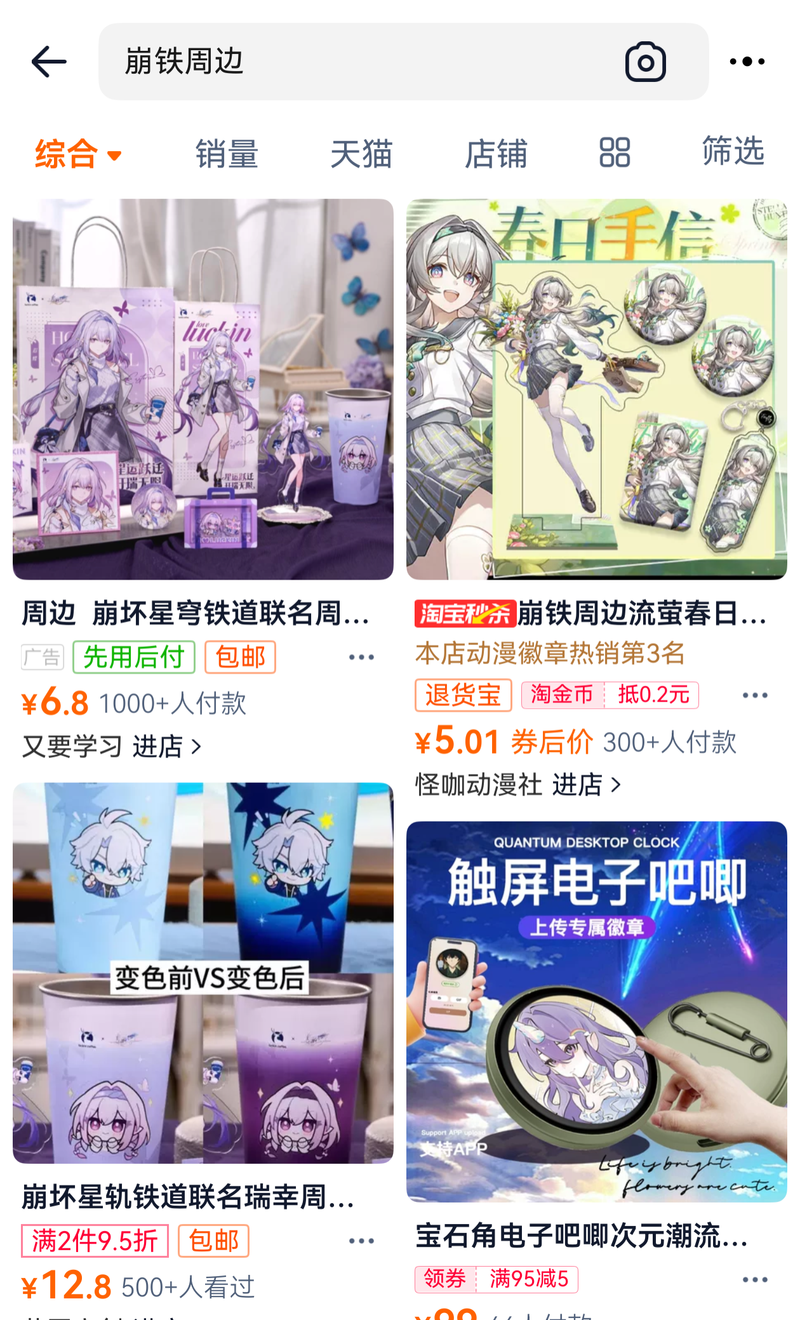Open camera image search

pyautogui.click(x=646, y=62)
